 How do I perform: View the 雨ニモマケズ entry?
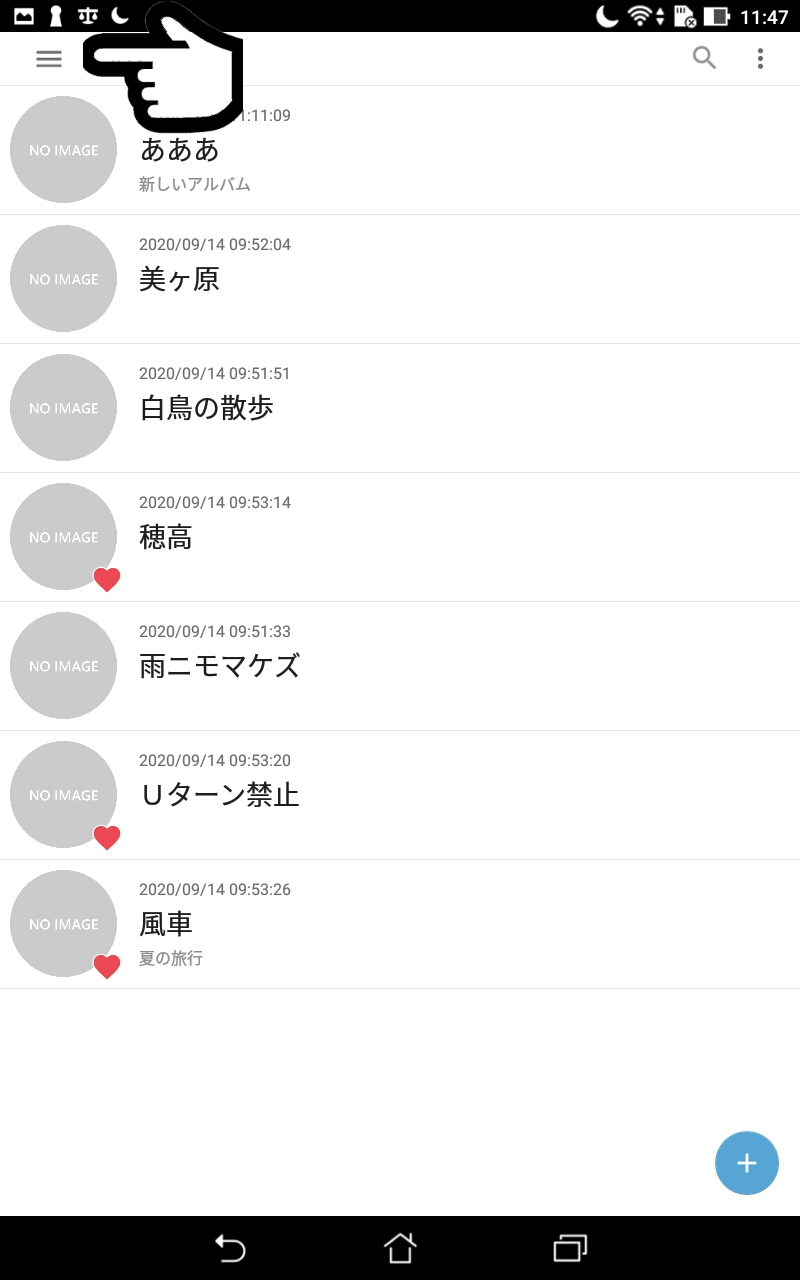tap(400, 666)
